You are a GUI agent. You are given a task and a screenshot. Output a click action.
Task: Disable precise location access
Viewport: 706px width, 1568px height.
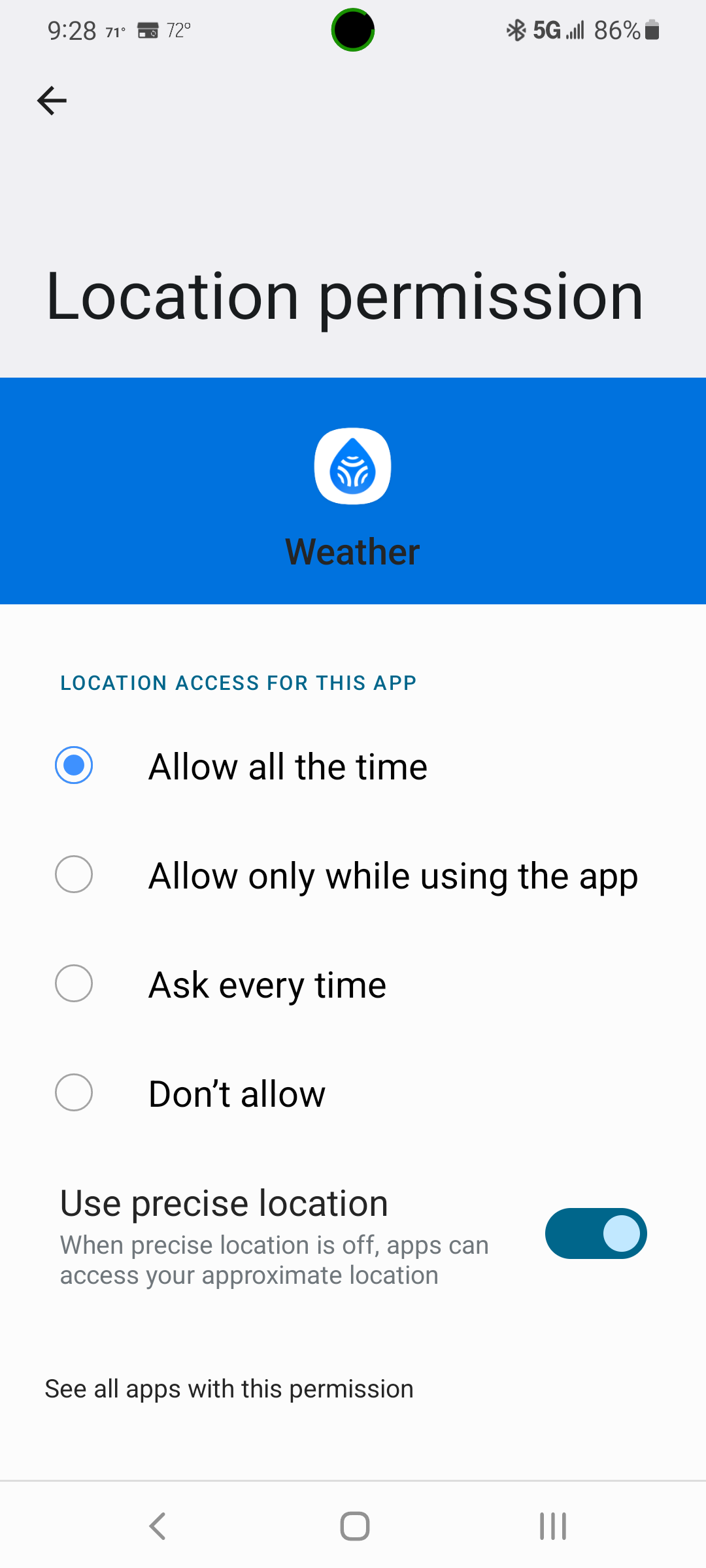(x=596, y=1233)
